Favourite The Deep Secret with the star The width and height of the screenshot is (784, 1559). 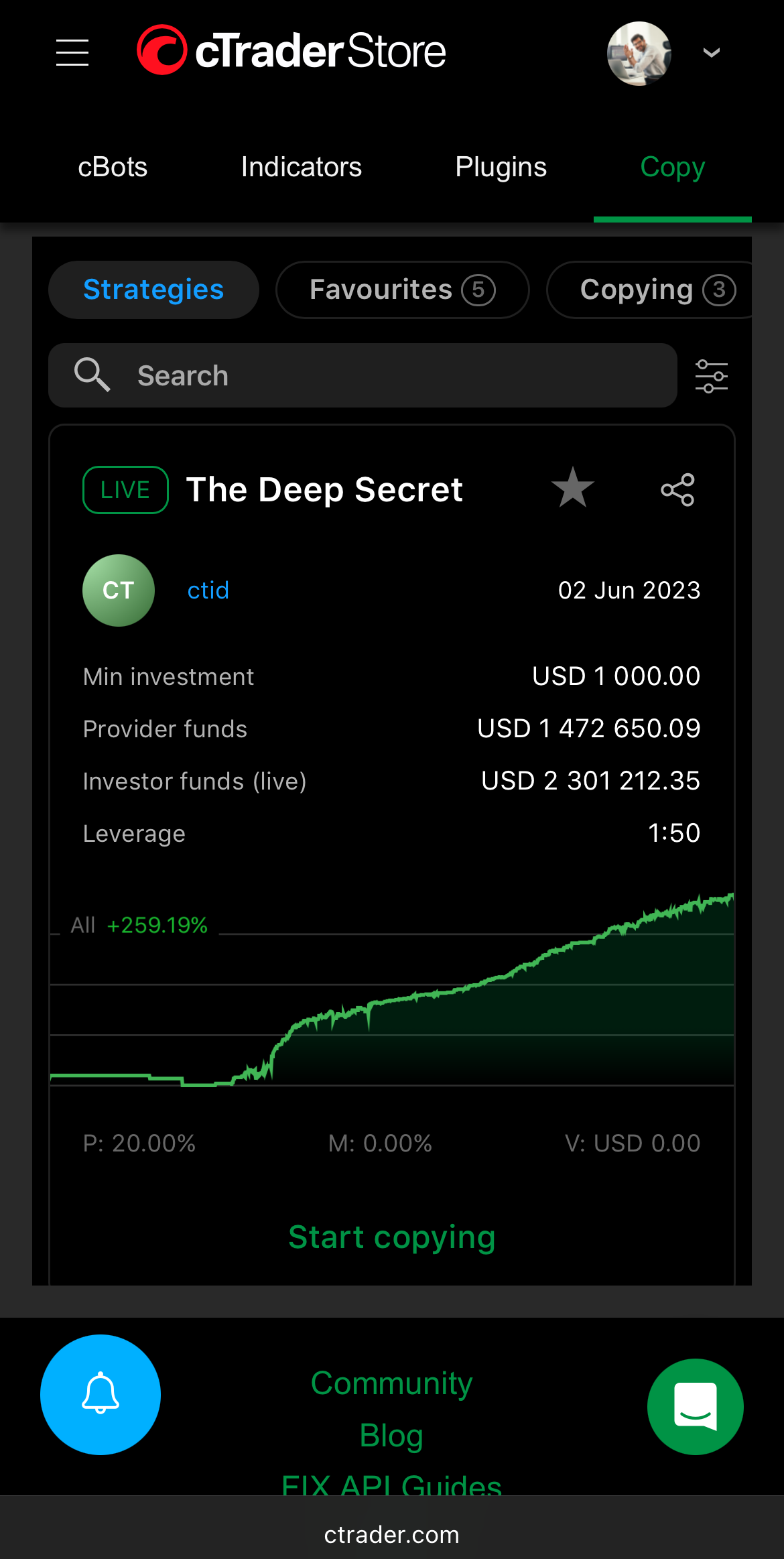pos(573,489)
